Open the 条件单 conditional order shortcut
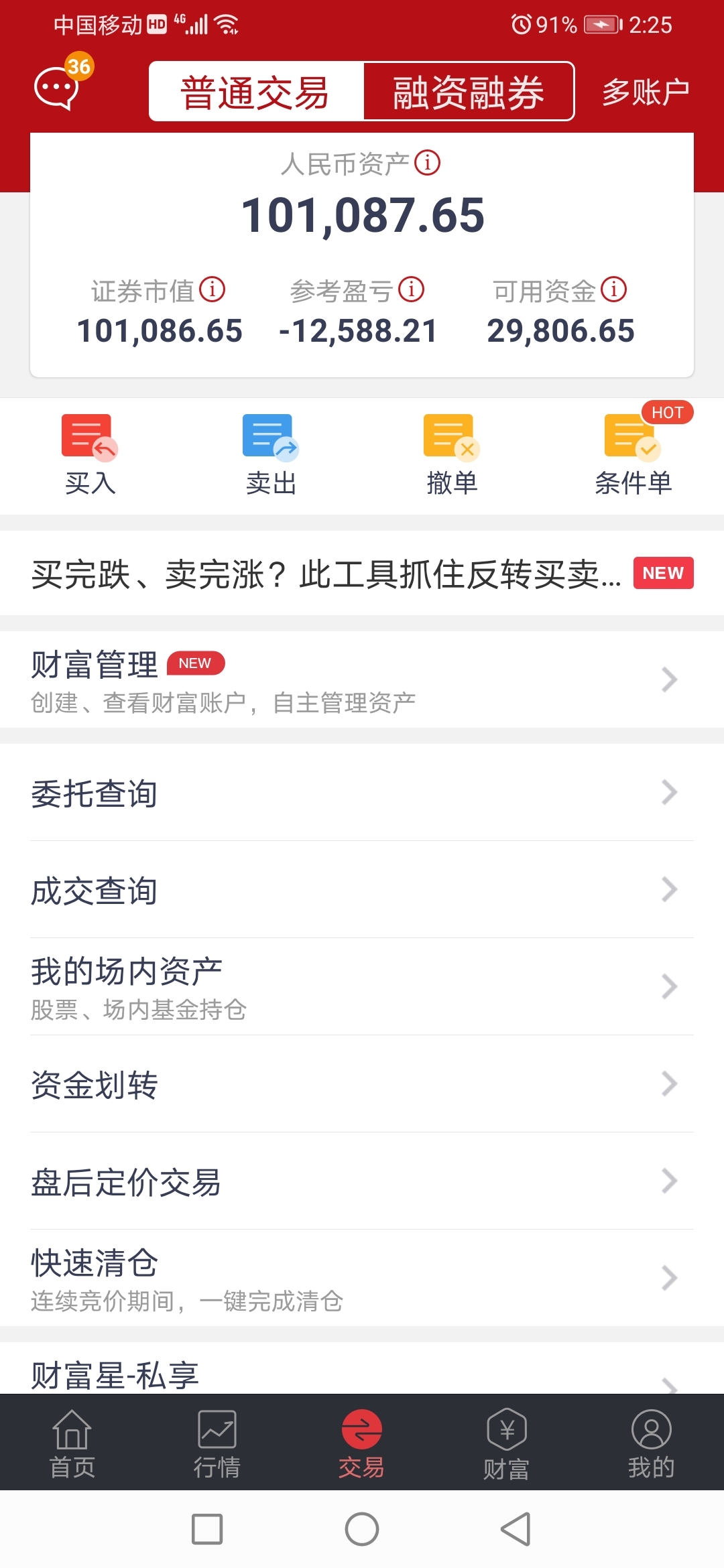Screen dimensions: 724x1568 (x=633, y=455)
